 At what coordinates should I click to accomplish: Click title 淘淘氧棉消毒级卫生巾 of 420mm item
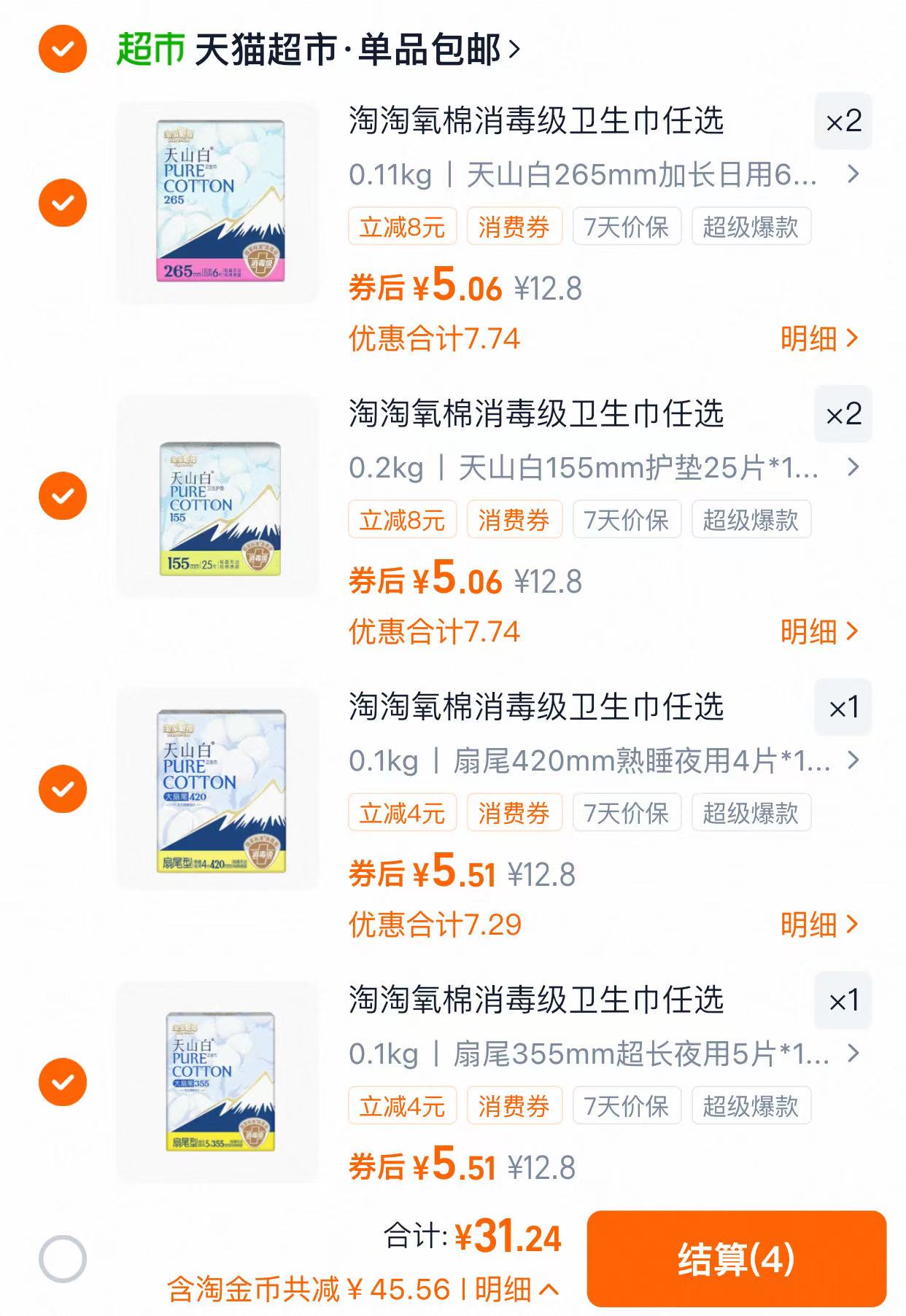click(536, 706)
